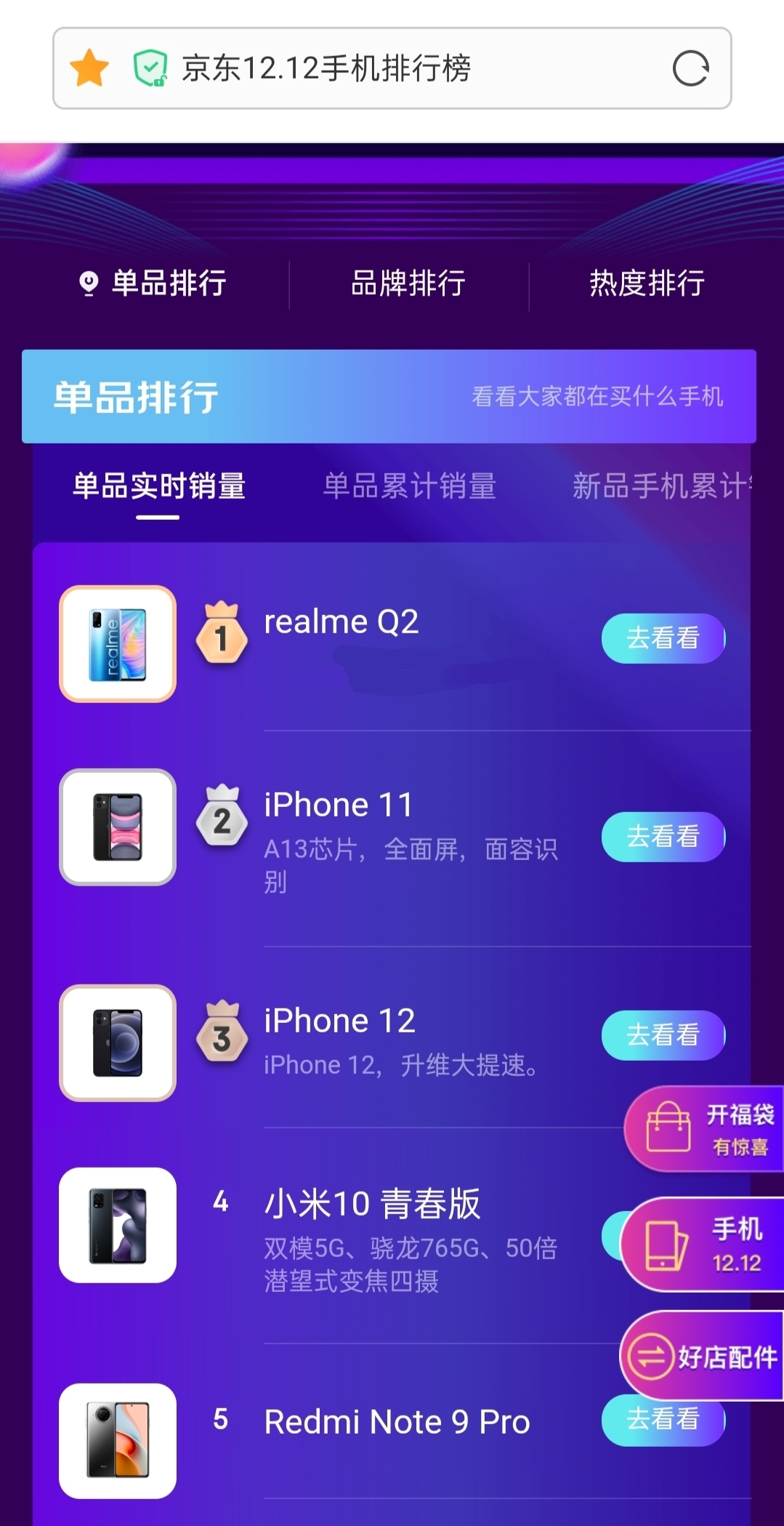Tap 去看看 for realme Q2
The height and width of the screenshot is (1526, 784).
click(663, 638)
